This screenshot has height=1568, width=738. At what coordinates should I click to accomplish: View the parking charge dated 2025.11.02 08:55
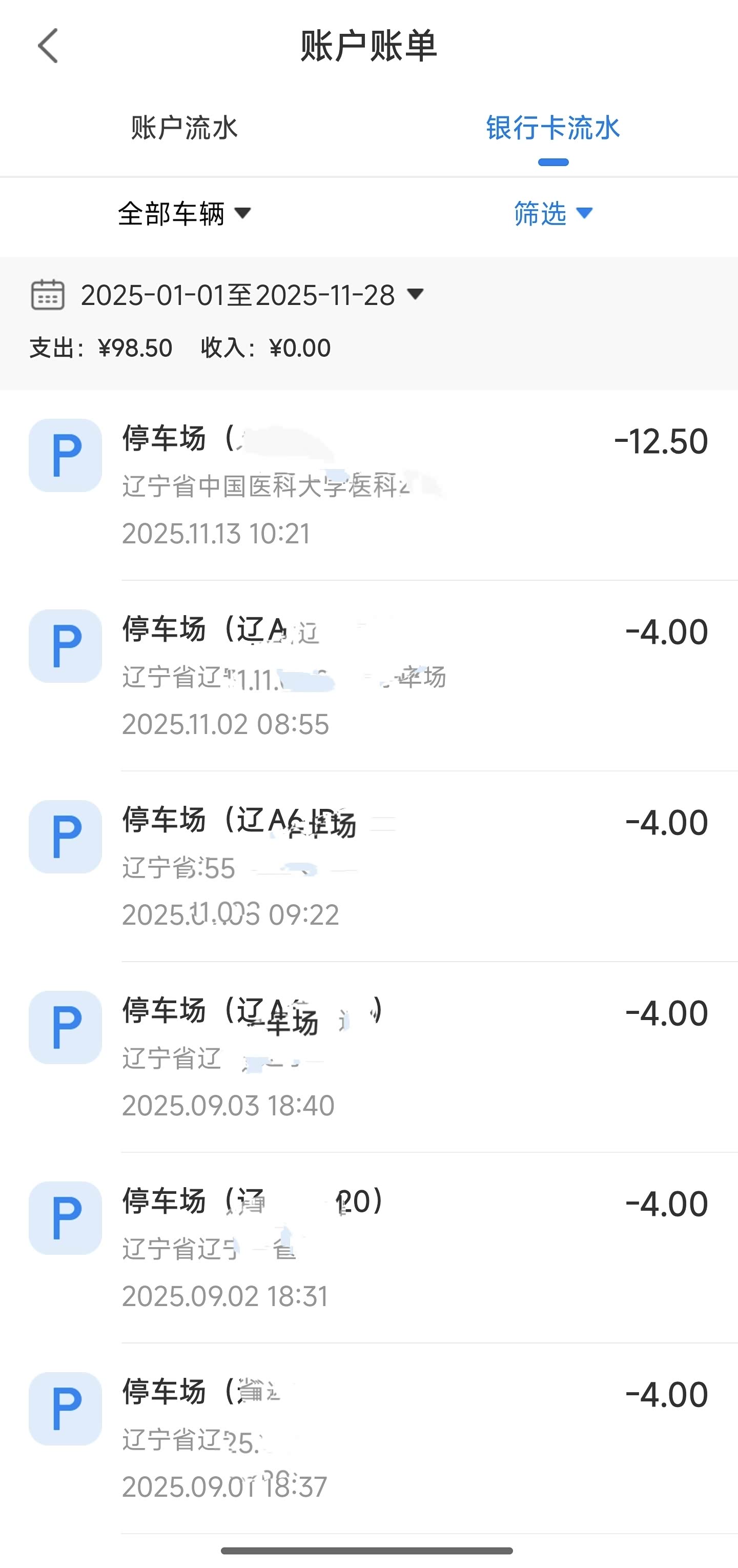coord(368,676)
